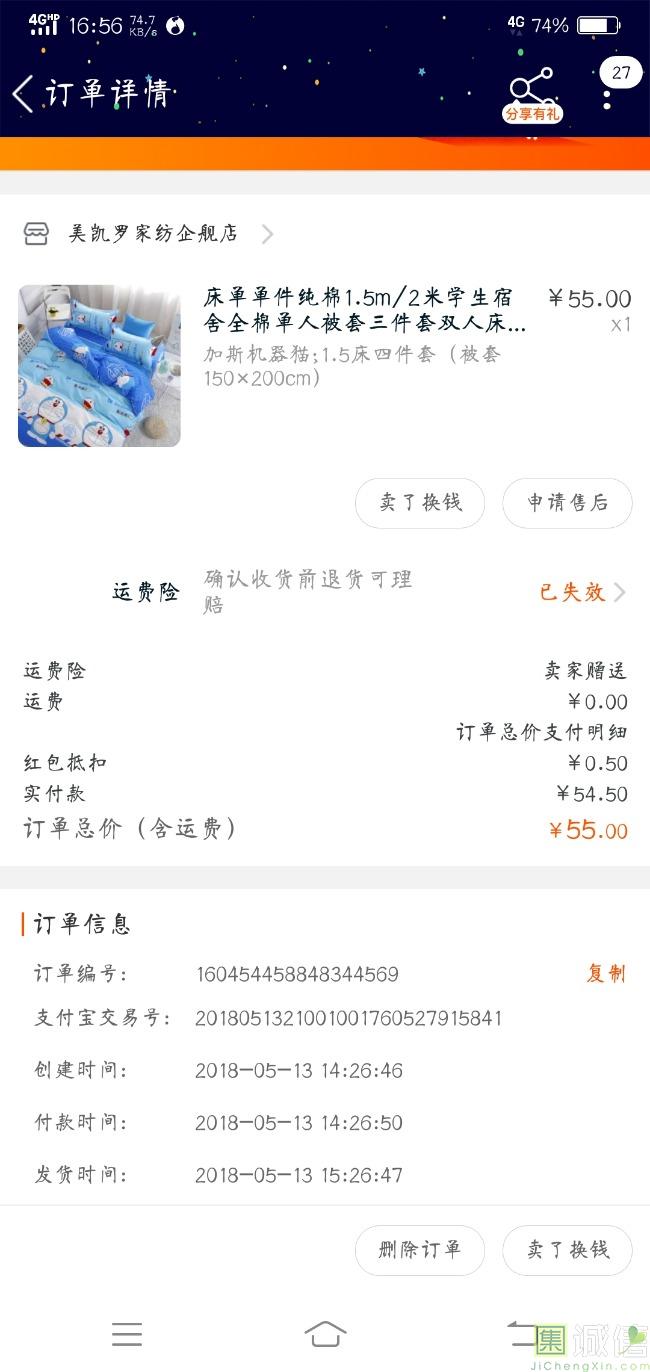The height and width of the screenshot is (1372, 650).
Task: Open the system recent apps menu
Action: [127, 1334]
